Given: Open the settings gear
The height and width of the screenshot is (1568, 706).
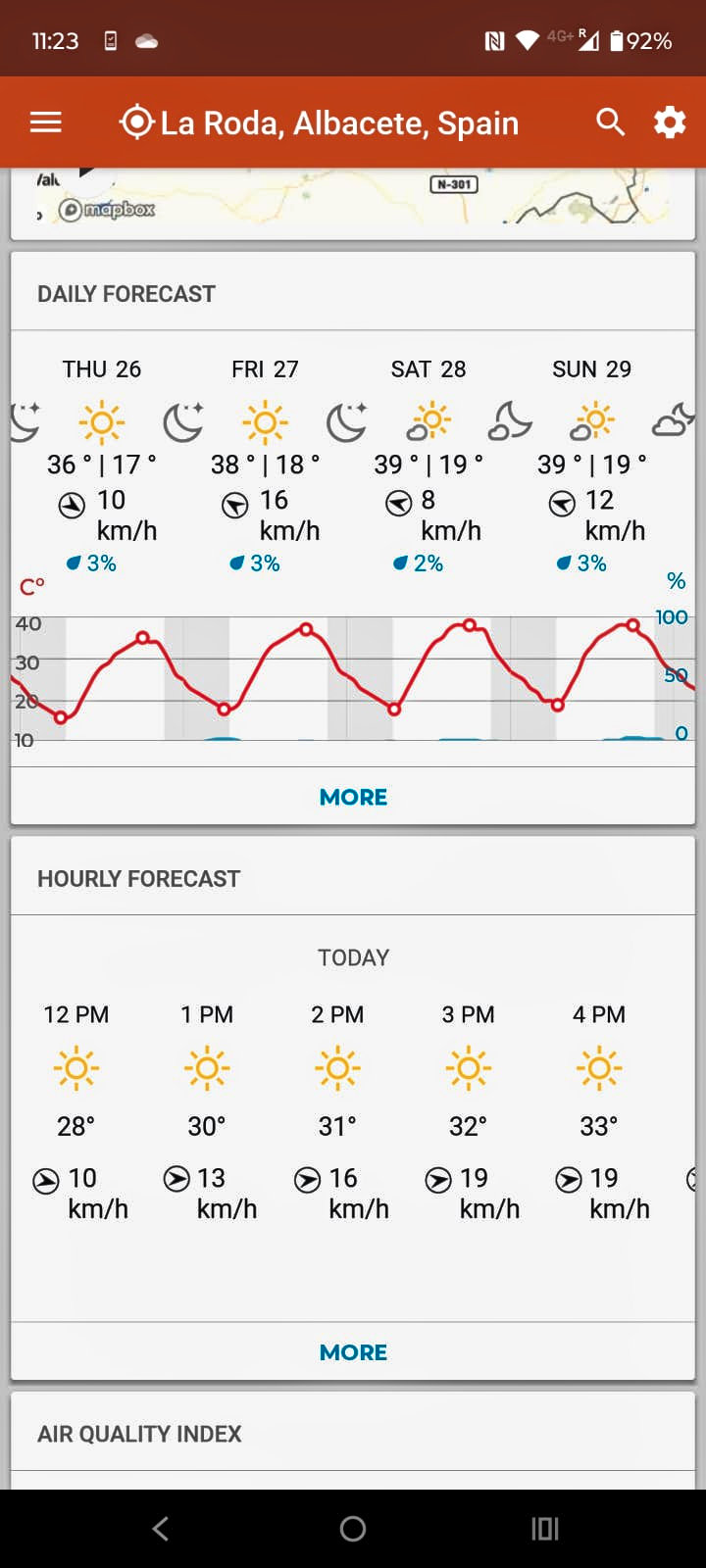Looking at the screenshot, I should click(670, 122).
